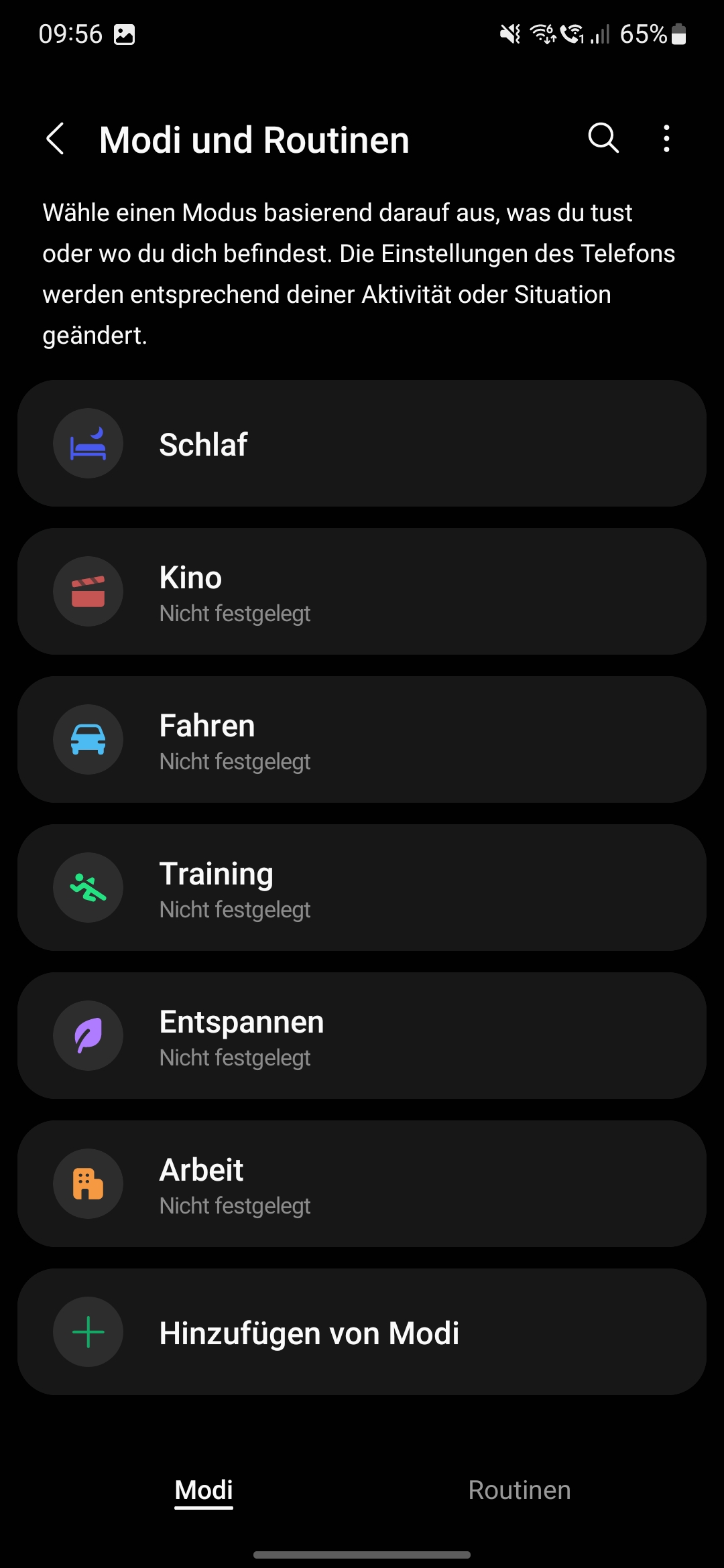724x1568 pixels.
Task: Switch to the Routinen tab
Action: (520, 1490)
